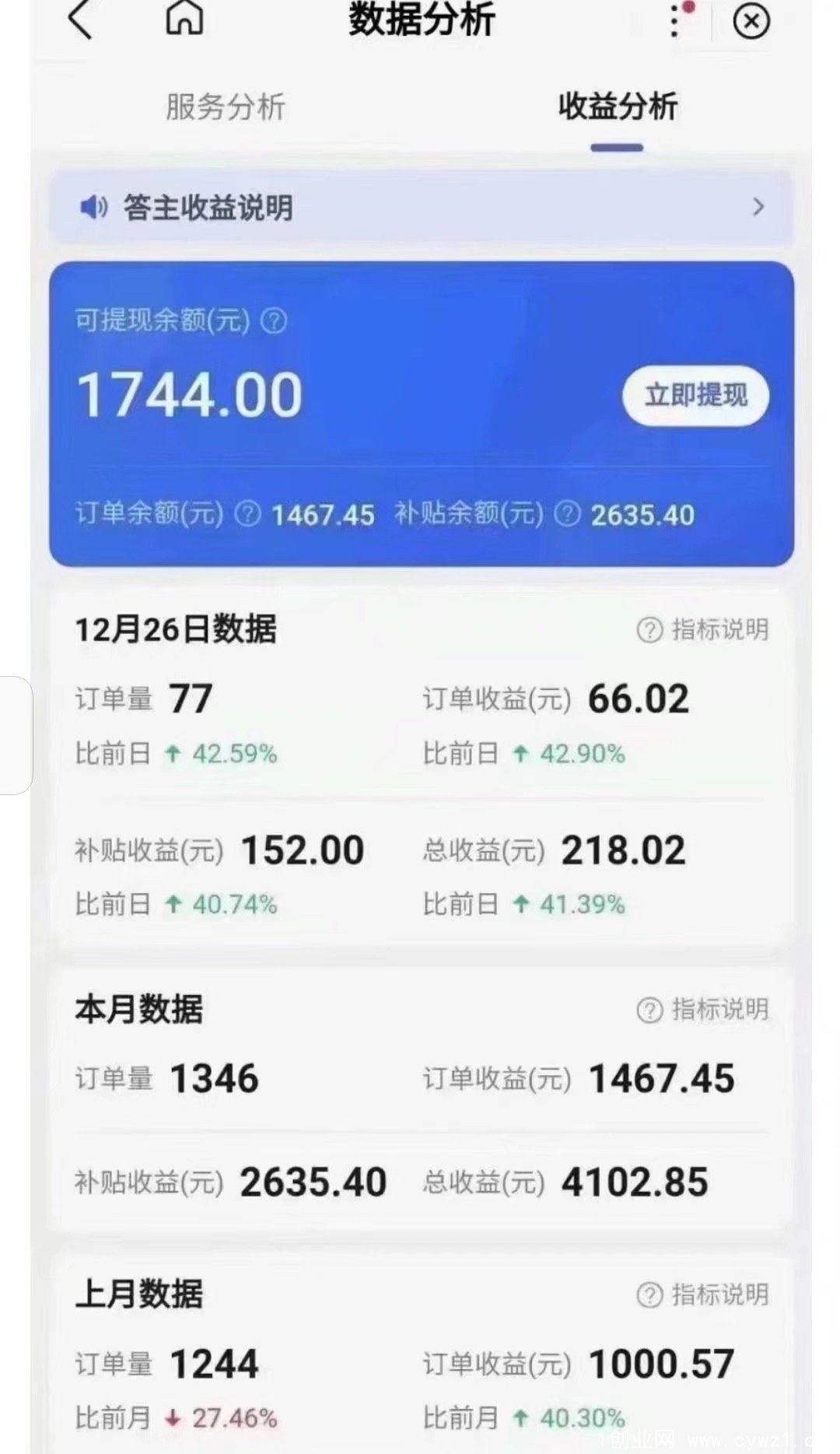The height and width of the screenshot is (1454, 840).
Task: Close the mini program with the X
Action: 751,21
